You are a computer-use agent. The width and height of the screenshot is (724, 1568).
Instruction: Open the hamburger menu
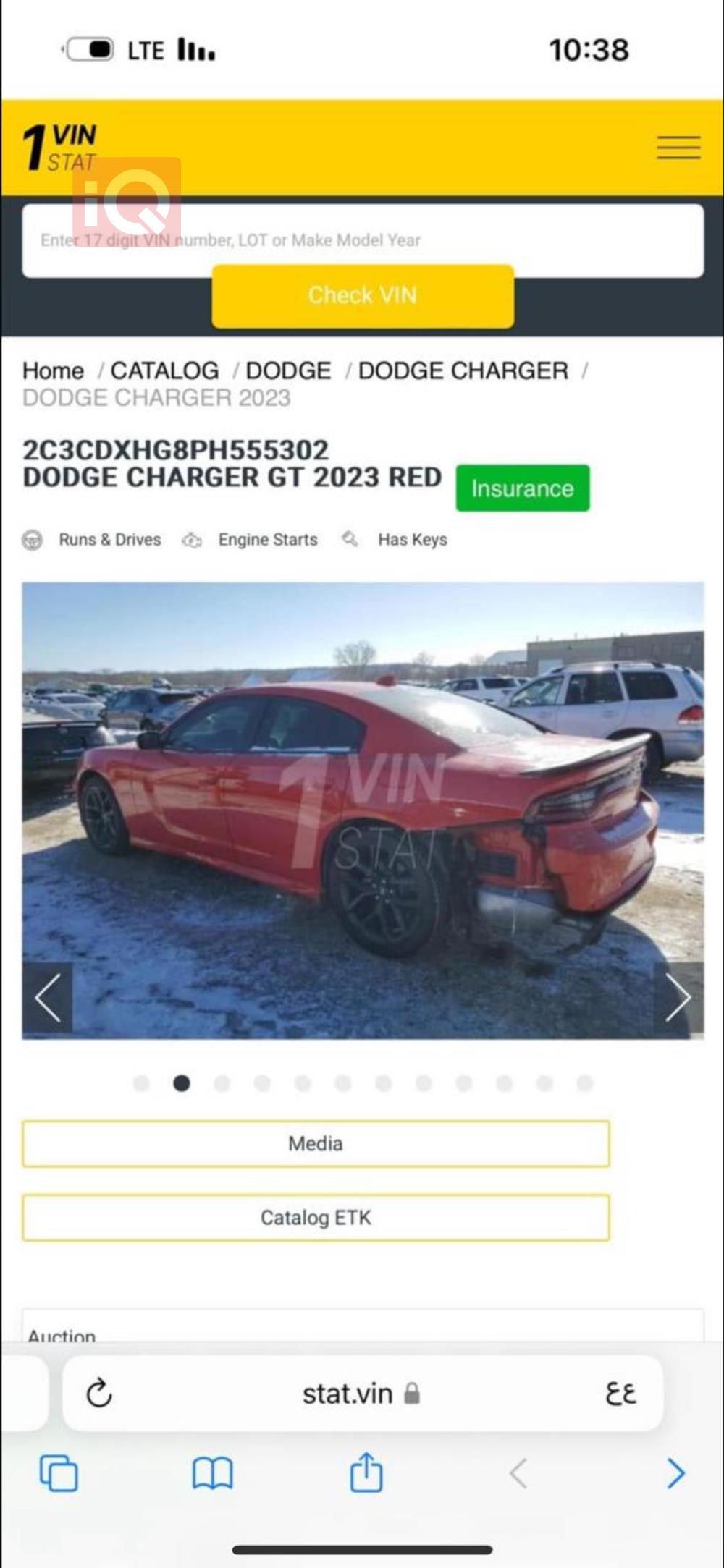coord(678,147)
